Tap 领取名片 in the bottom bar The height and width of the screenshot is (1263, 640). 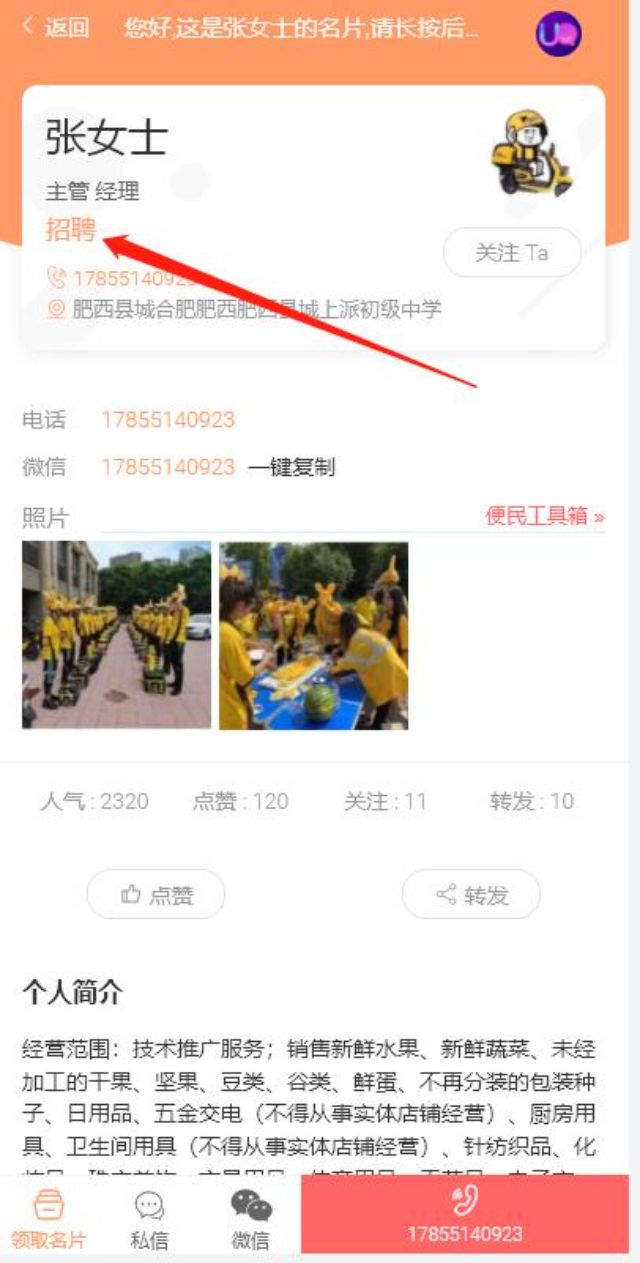point(48,1218)
